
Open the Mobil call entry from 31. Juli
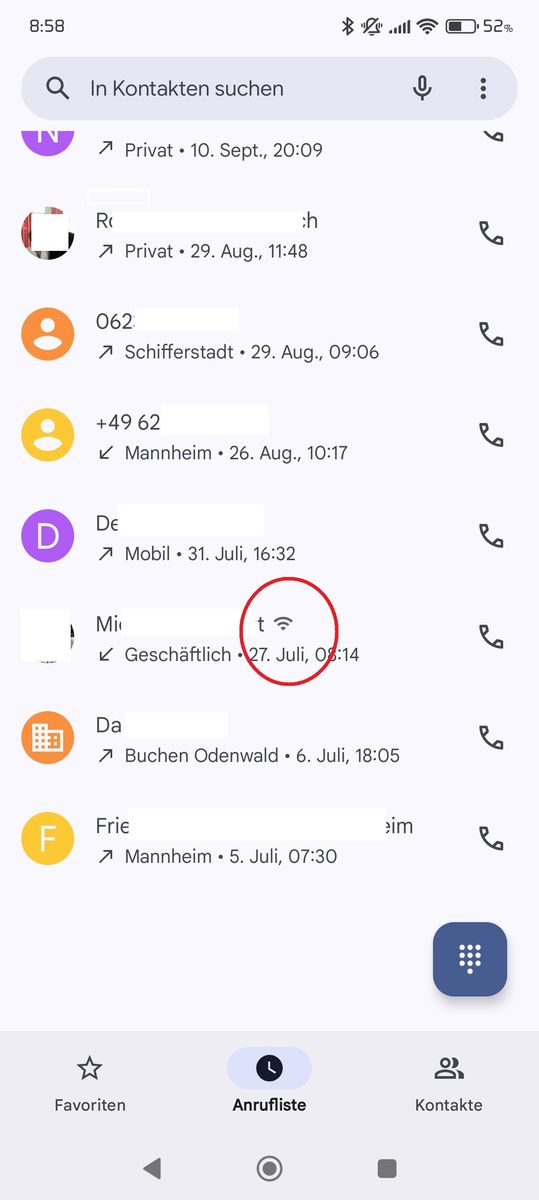240,536
